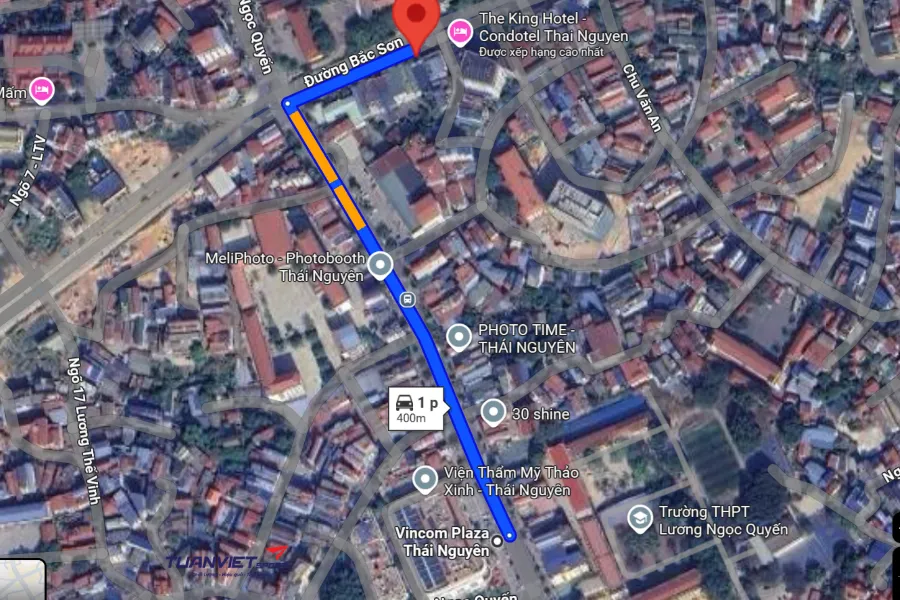Open the map layers thumbnail
900x600 pixels.
tap(22, 581)
